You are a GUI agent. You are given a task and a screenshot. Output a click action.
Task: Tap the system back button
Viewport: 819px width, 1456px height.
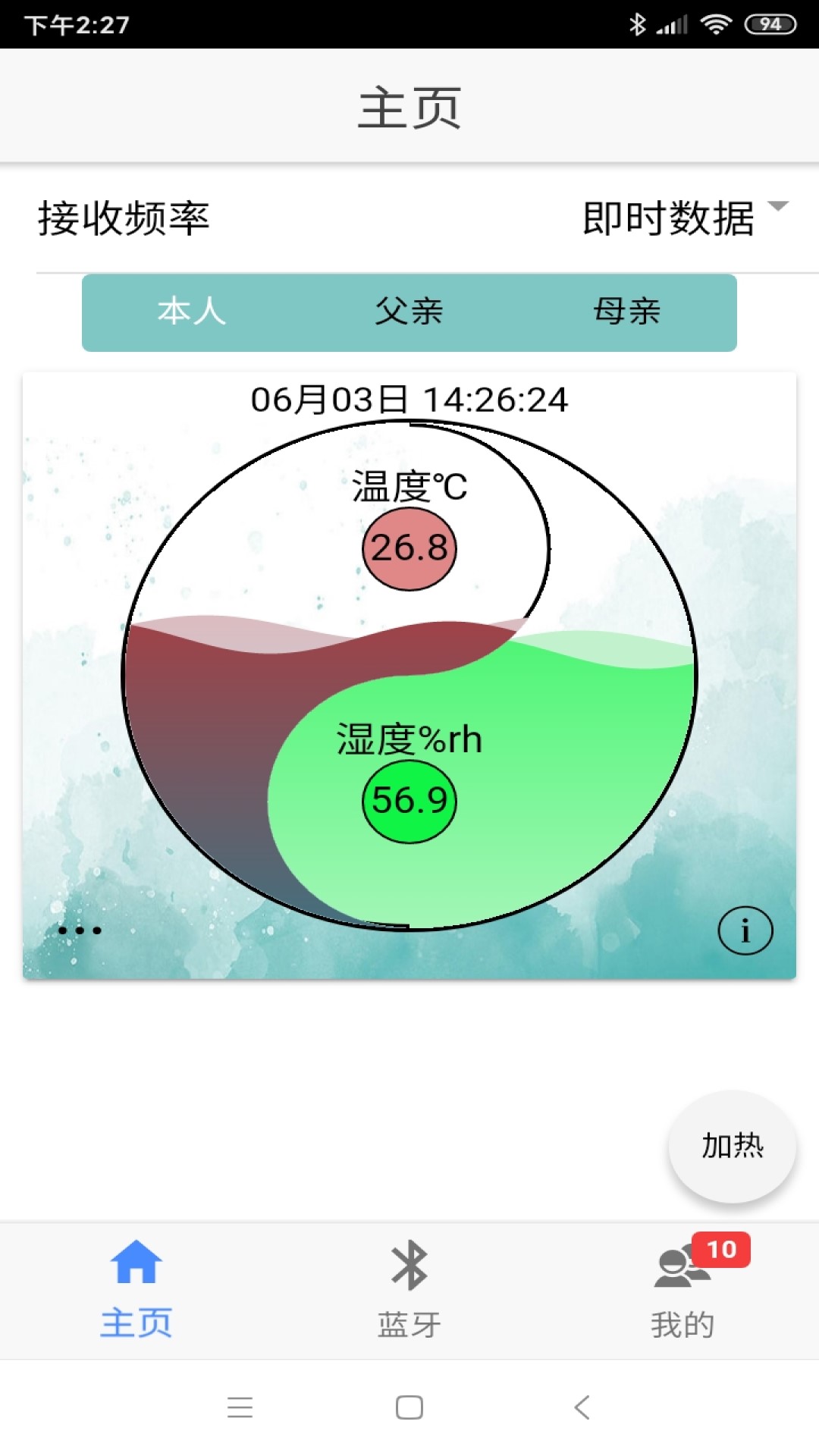[582, 1407]
